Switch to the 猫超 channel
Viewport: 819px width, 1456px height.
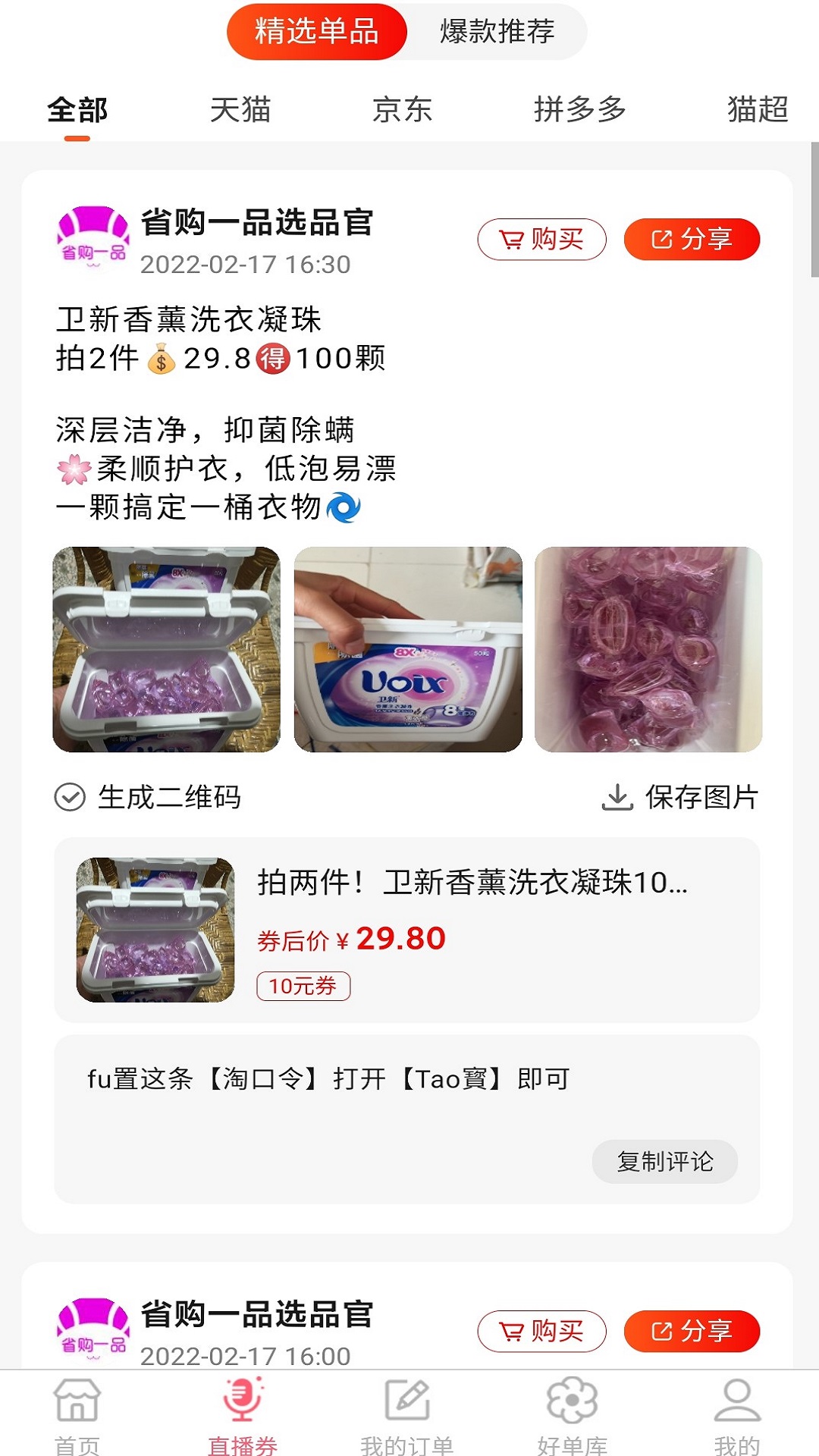[758, 111]
